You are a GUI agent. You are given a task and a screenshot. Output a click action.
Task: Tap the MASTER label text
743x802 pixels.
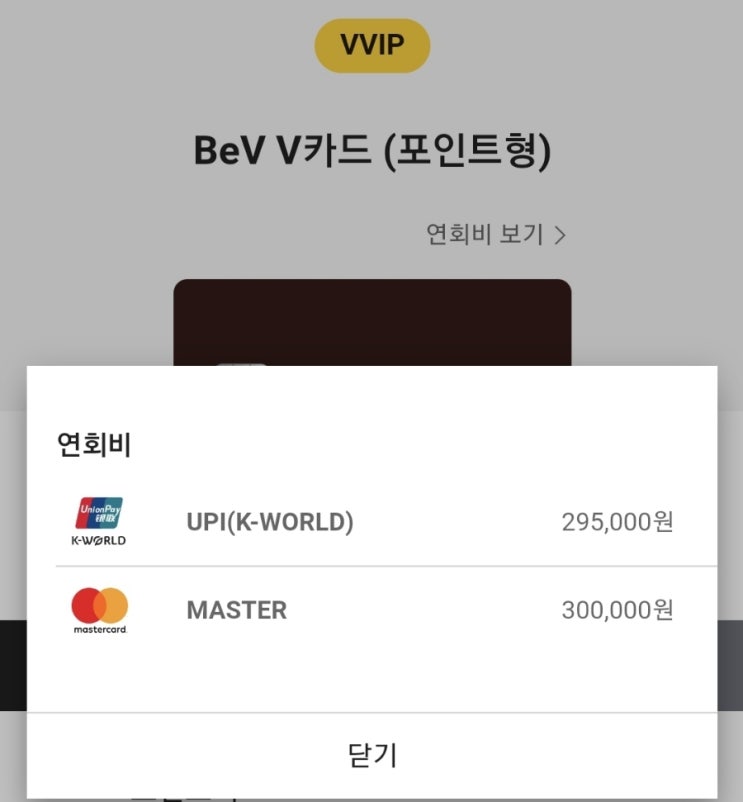(x=236, y=610)
